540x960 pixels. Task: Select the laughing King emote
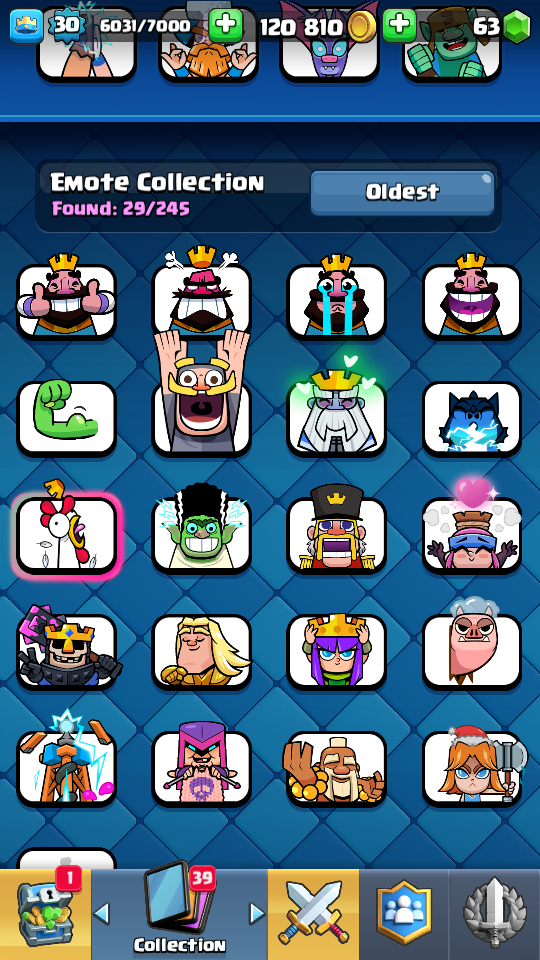point(472,296)
